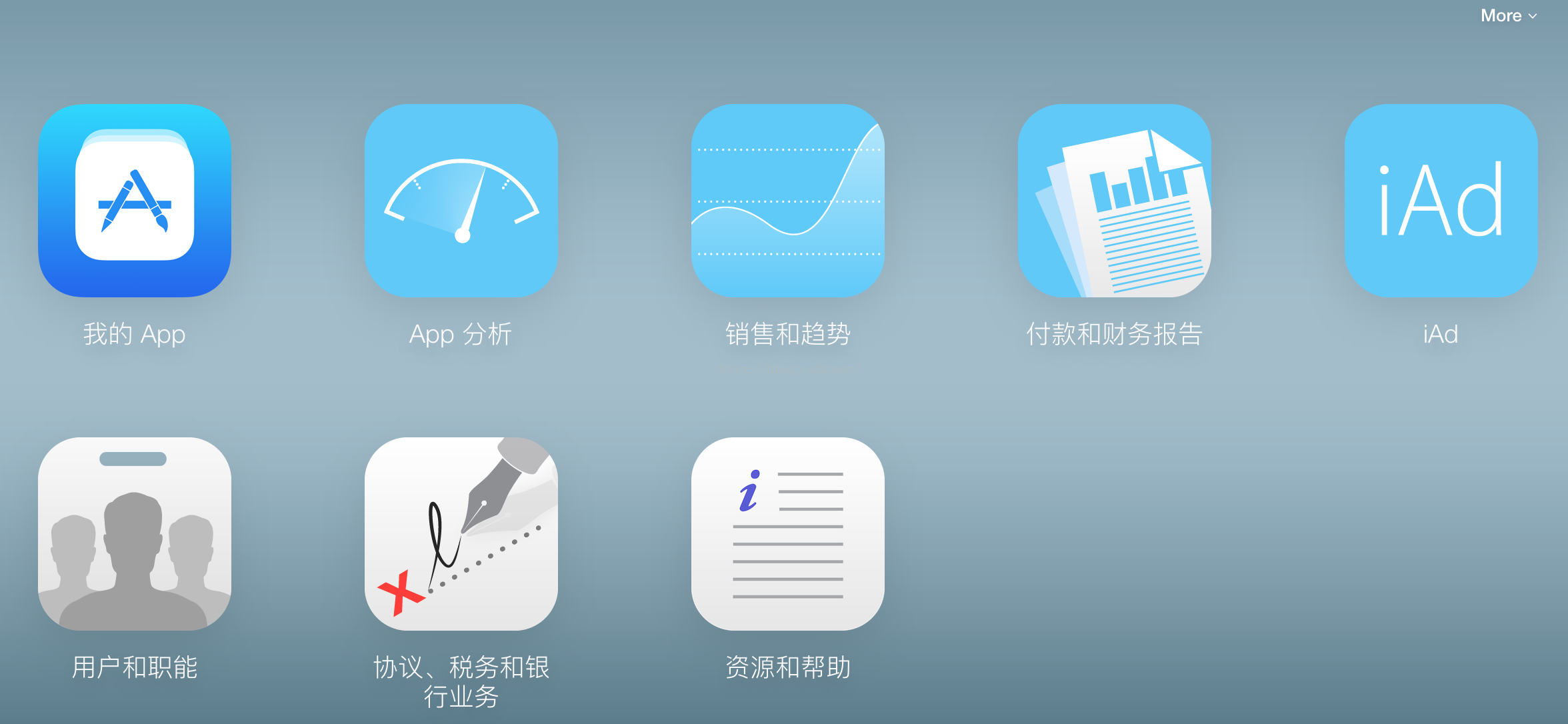Open 资源和帮助
Image resolution: width=1568 pixels, height=724 pixels.
[x=788, y=534]
